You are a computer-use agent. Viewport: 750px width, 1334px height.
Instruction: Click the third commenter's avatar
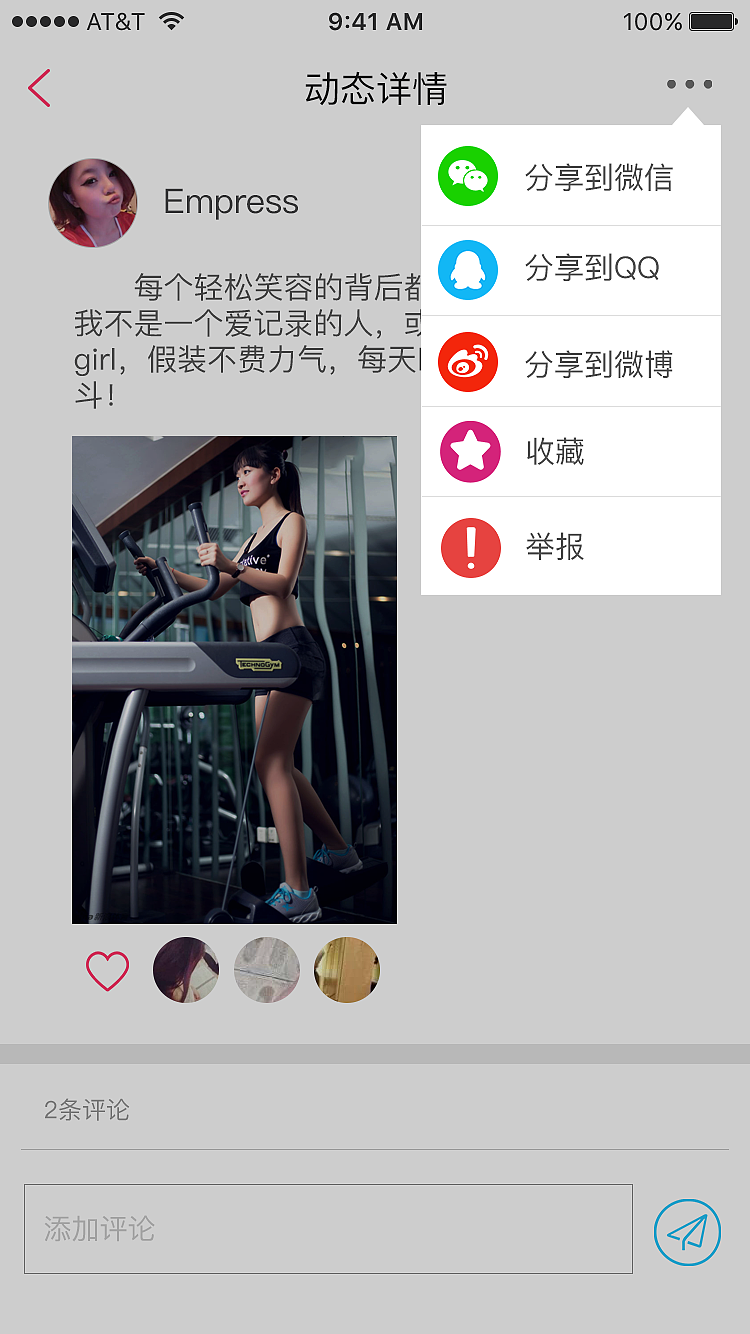click(x=347, y=969)
